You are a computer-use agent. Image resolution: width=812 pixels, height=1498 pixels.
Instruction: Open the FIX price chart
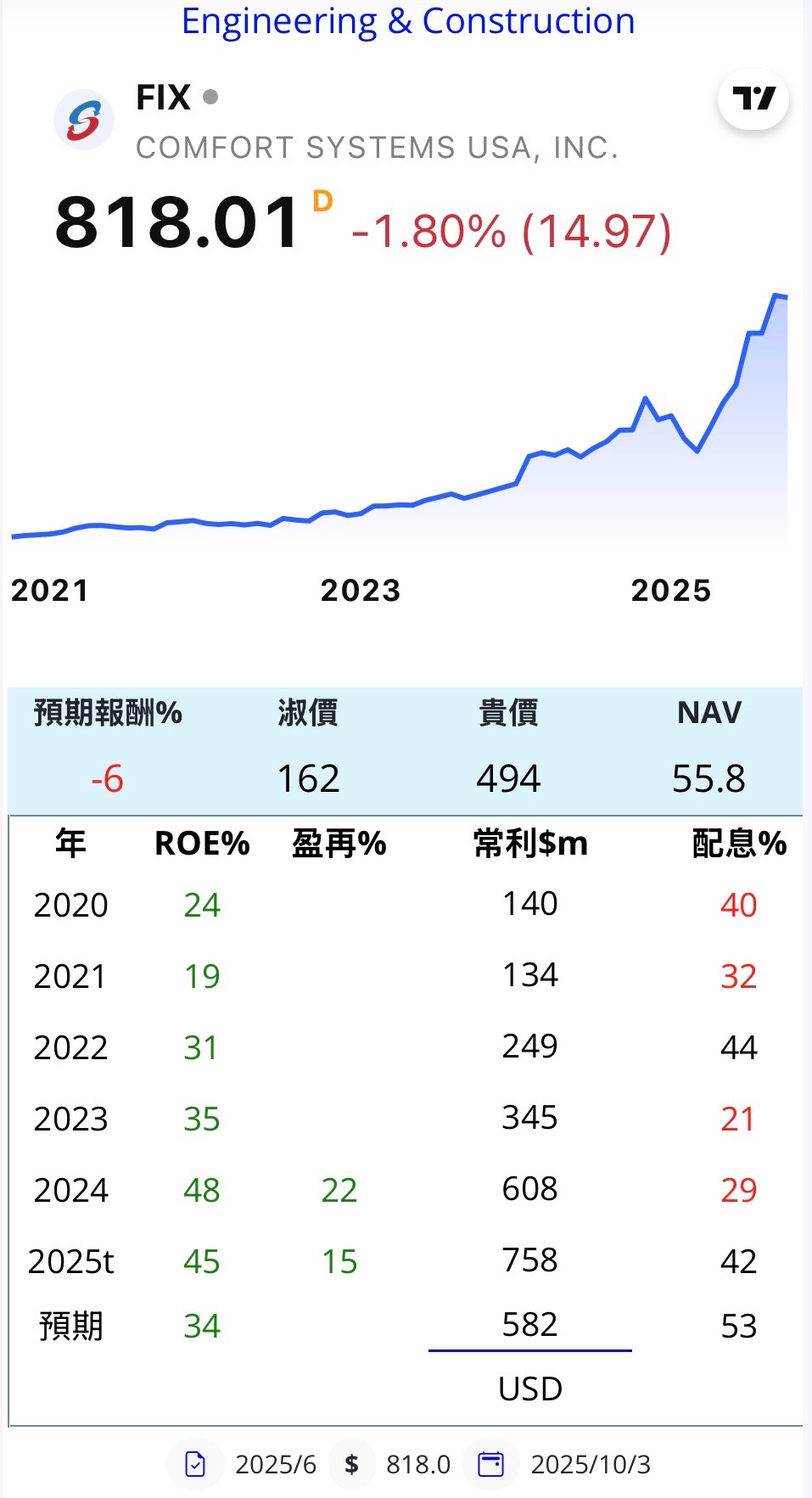click(x=399, y=424)
